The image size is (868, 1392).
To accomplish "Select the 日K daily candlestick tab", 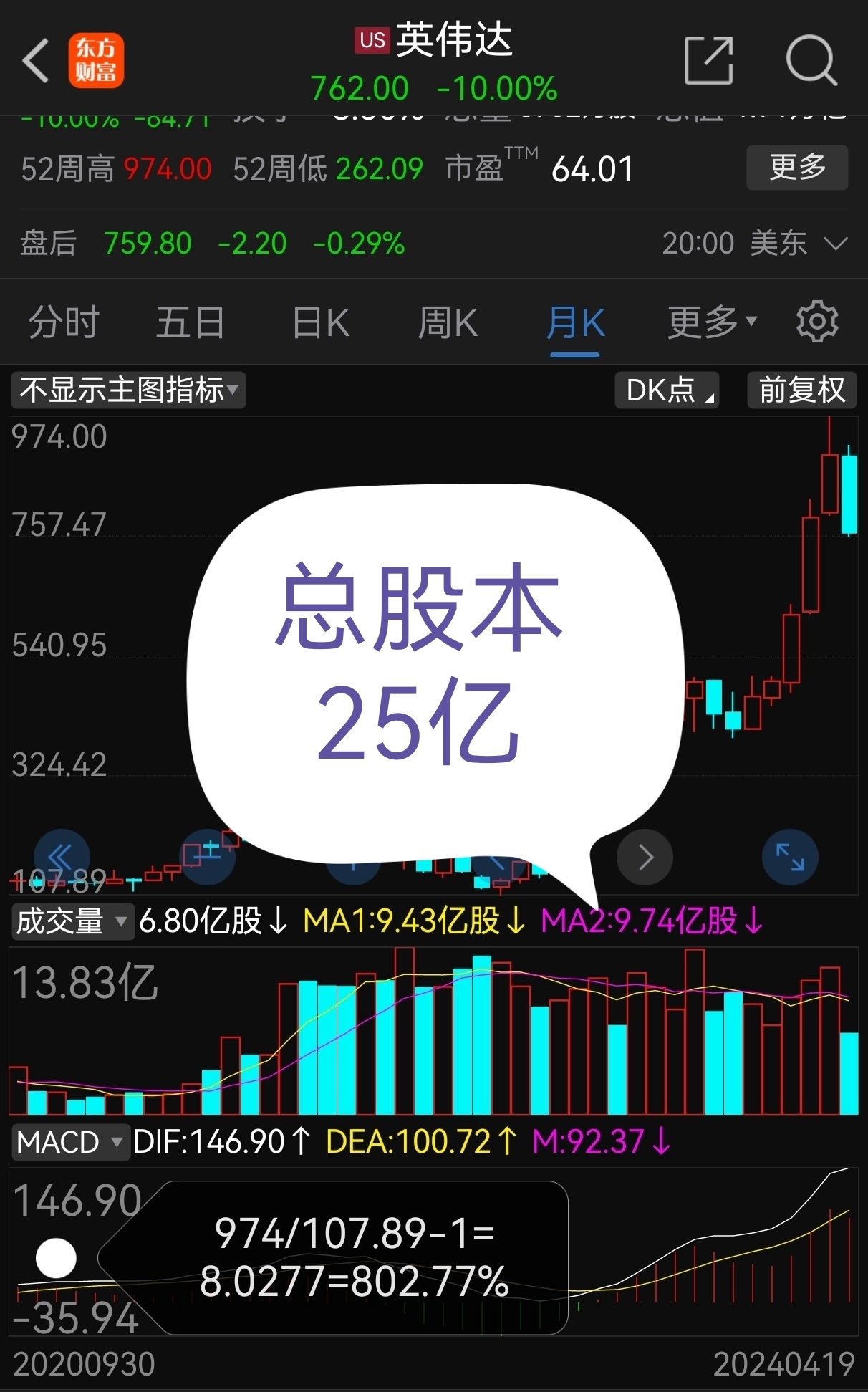I will pyautogui.click(x=319, y=322).
